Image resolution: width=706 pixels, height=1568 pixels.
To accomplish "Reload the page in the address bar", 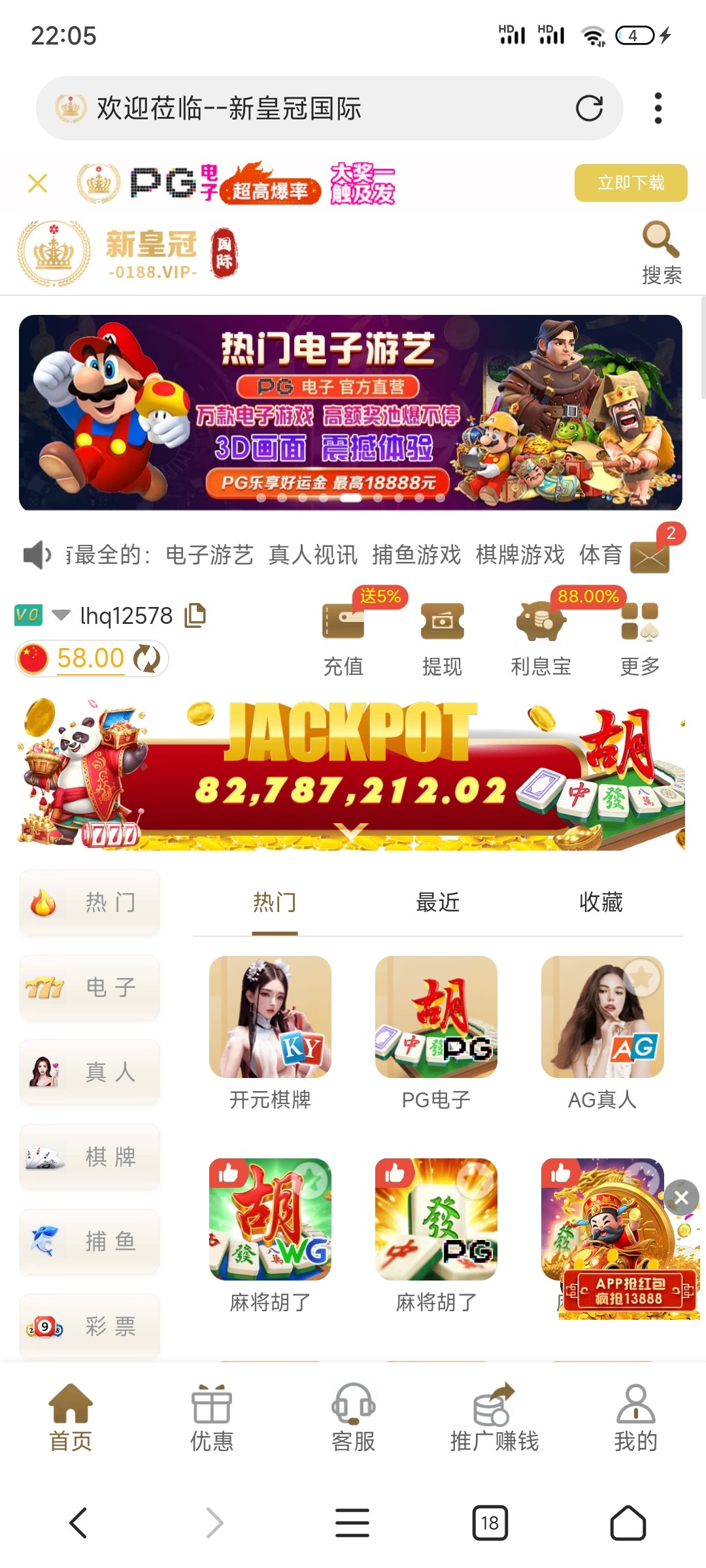I will click(x=588, y=108).
